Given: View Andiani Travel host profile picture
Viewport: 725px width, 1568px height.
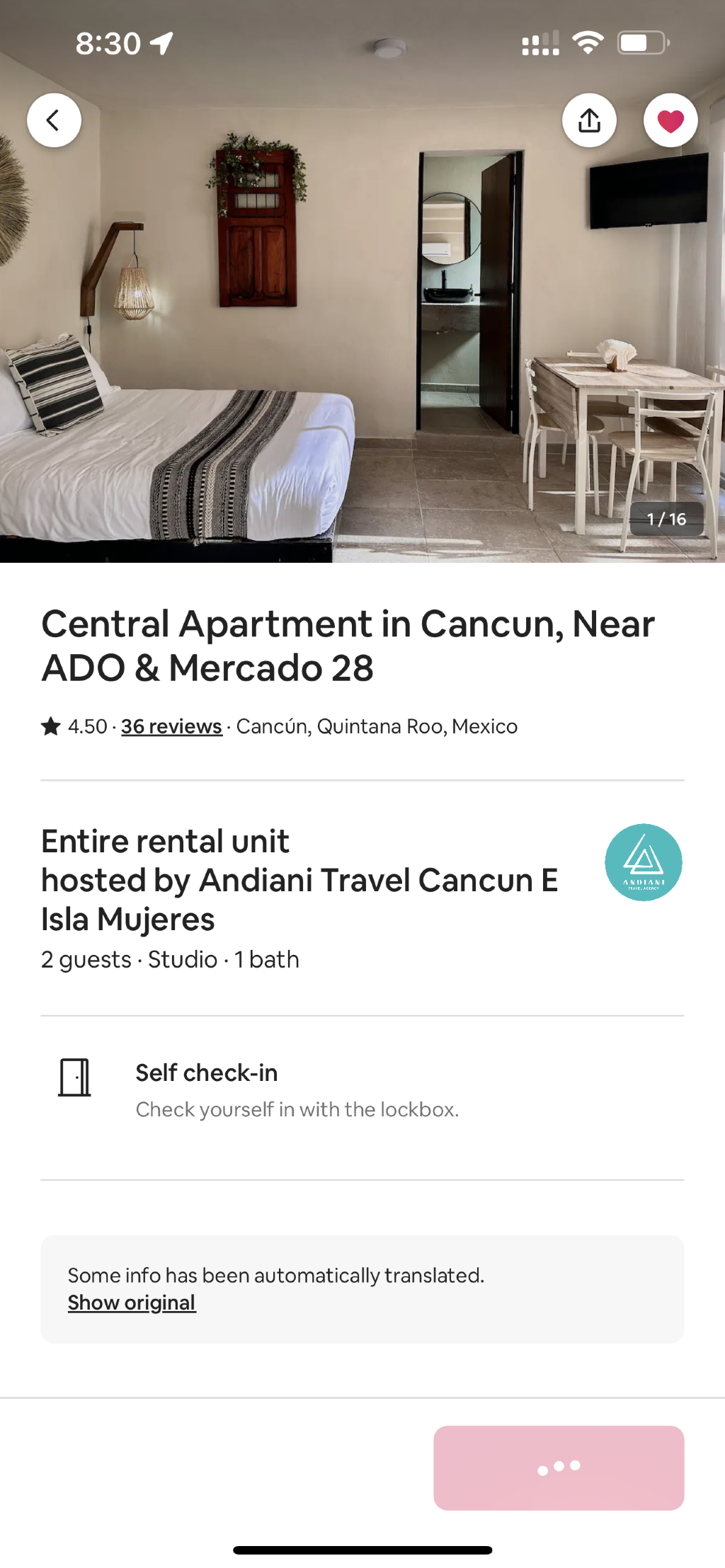Looking at the screenshot, I should (x=644, y=862).
